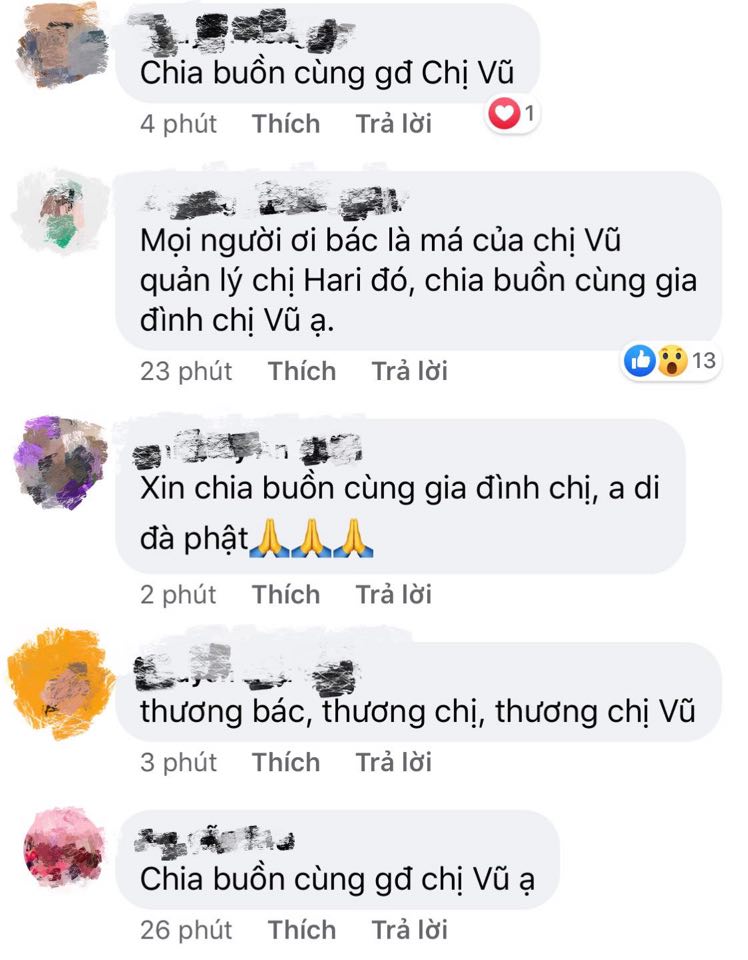Like the "thương bác, thương chị" comment
Viewport: 748px width, 960px height.
point(286,762)
